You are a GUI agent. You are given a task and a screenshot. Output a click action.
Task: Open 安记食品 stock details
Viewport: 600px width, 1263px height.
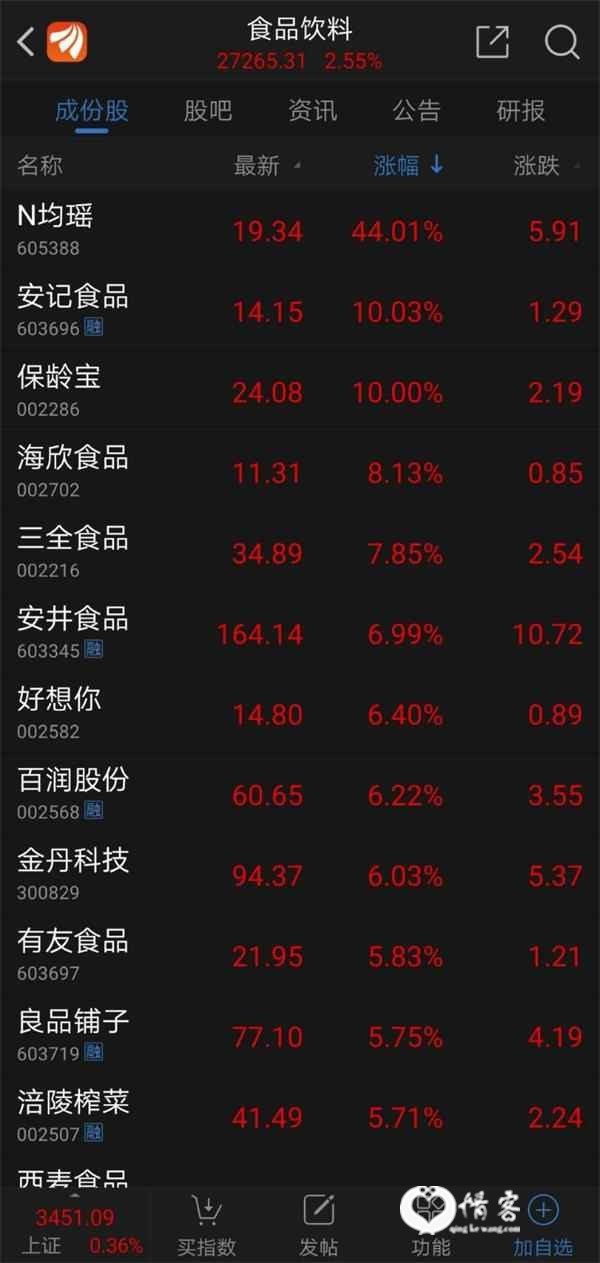pyautogui.click(x=300, y=311)
